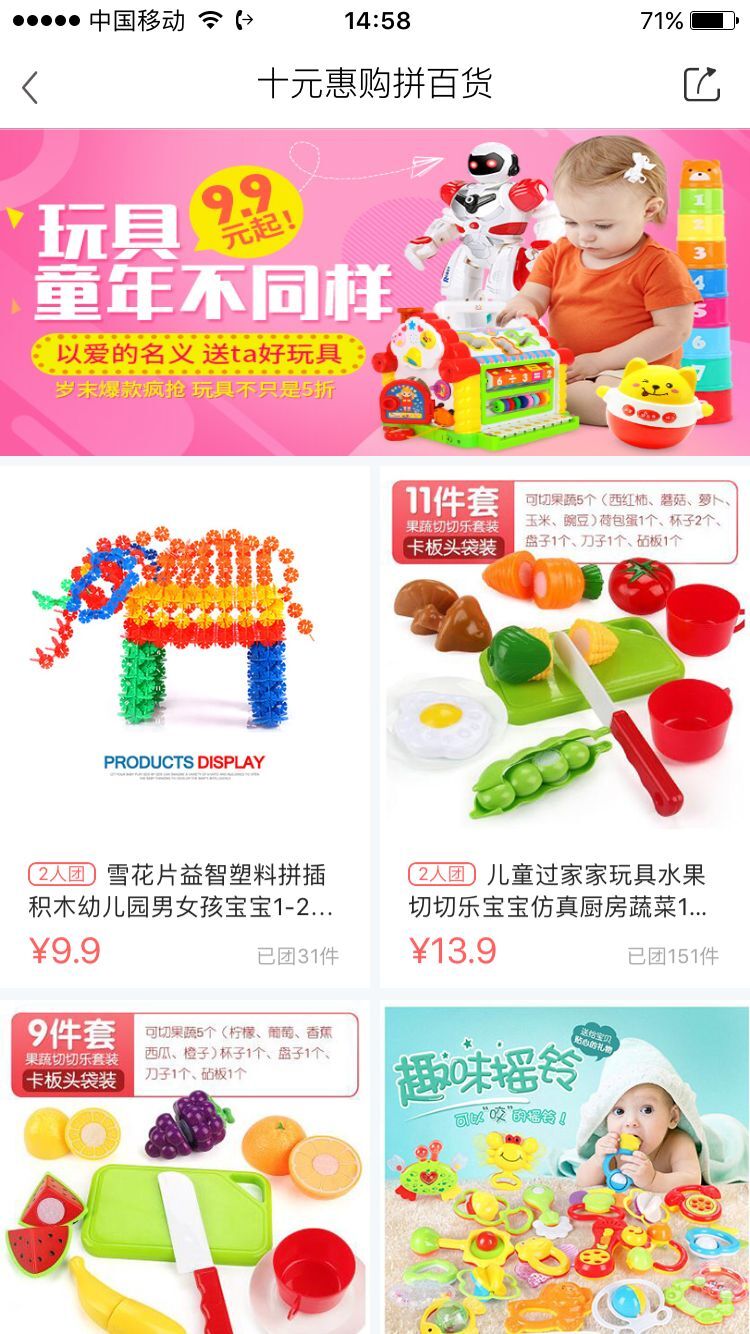View the 儿童过家家玩具水果切切乐 product
The width and height of the screenshot is (750, 1334).
click(x=564, y=726)
